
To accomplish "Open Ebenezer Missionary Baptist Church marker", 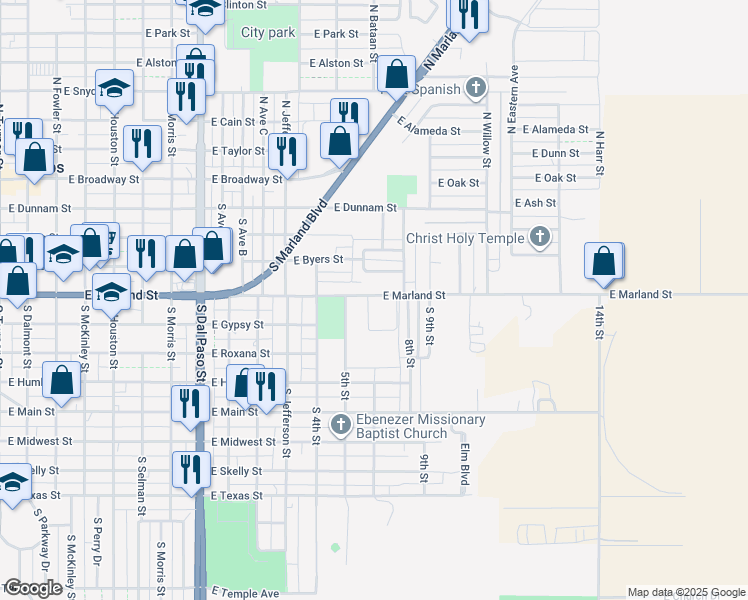I will 341,424.
